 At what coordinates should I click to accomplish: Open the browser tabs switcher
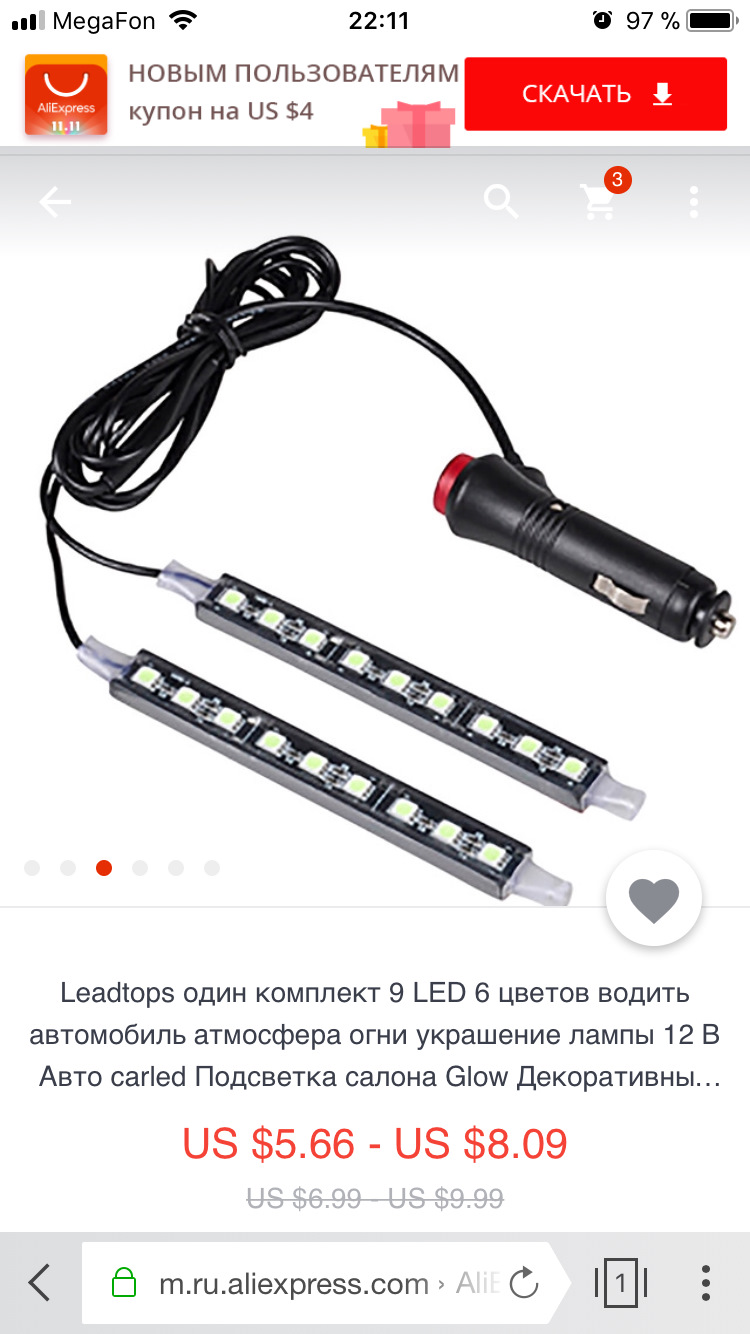click(x=620, y=1283)
